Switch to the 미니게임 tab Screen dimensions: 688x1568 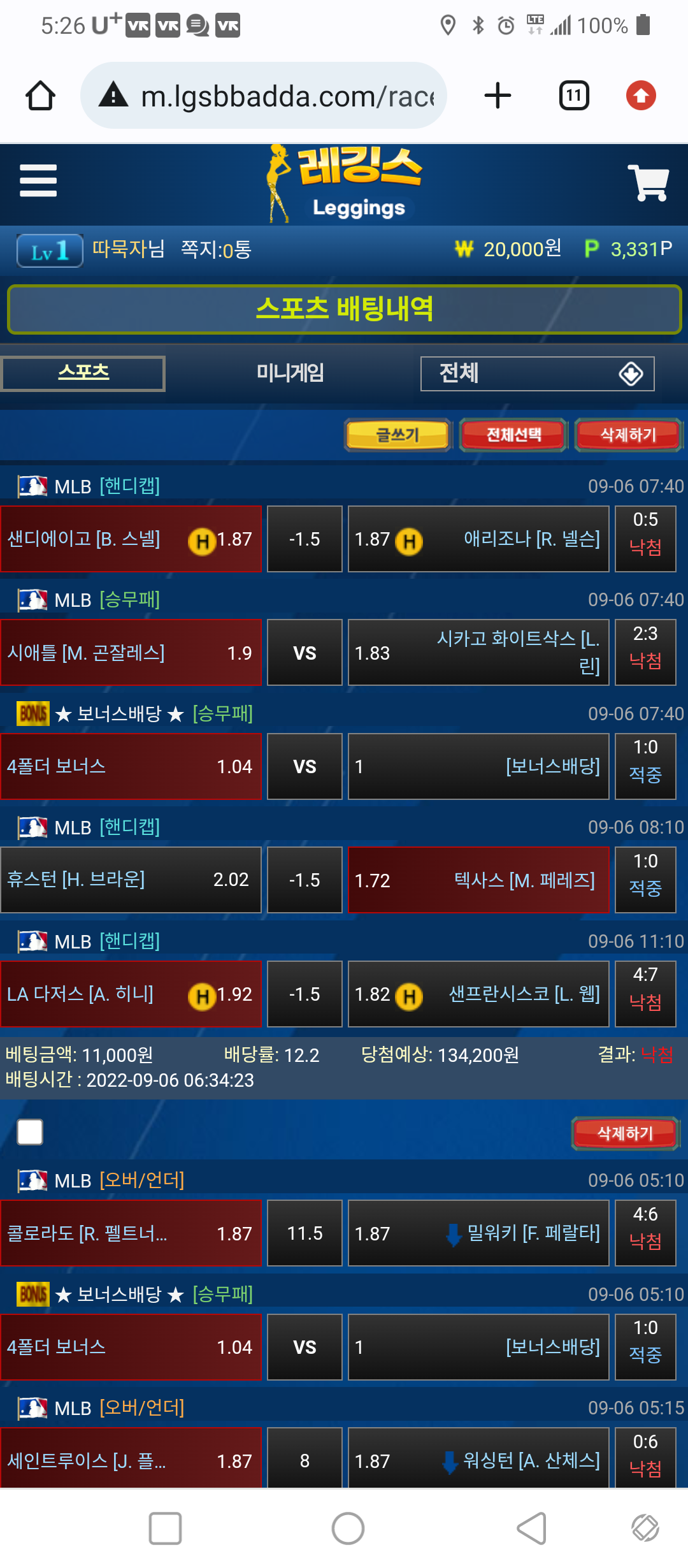pos(290,373)
